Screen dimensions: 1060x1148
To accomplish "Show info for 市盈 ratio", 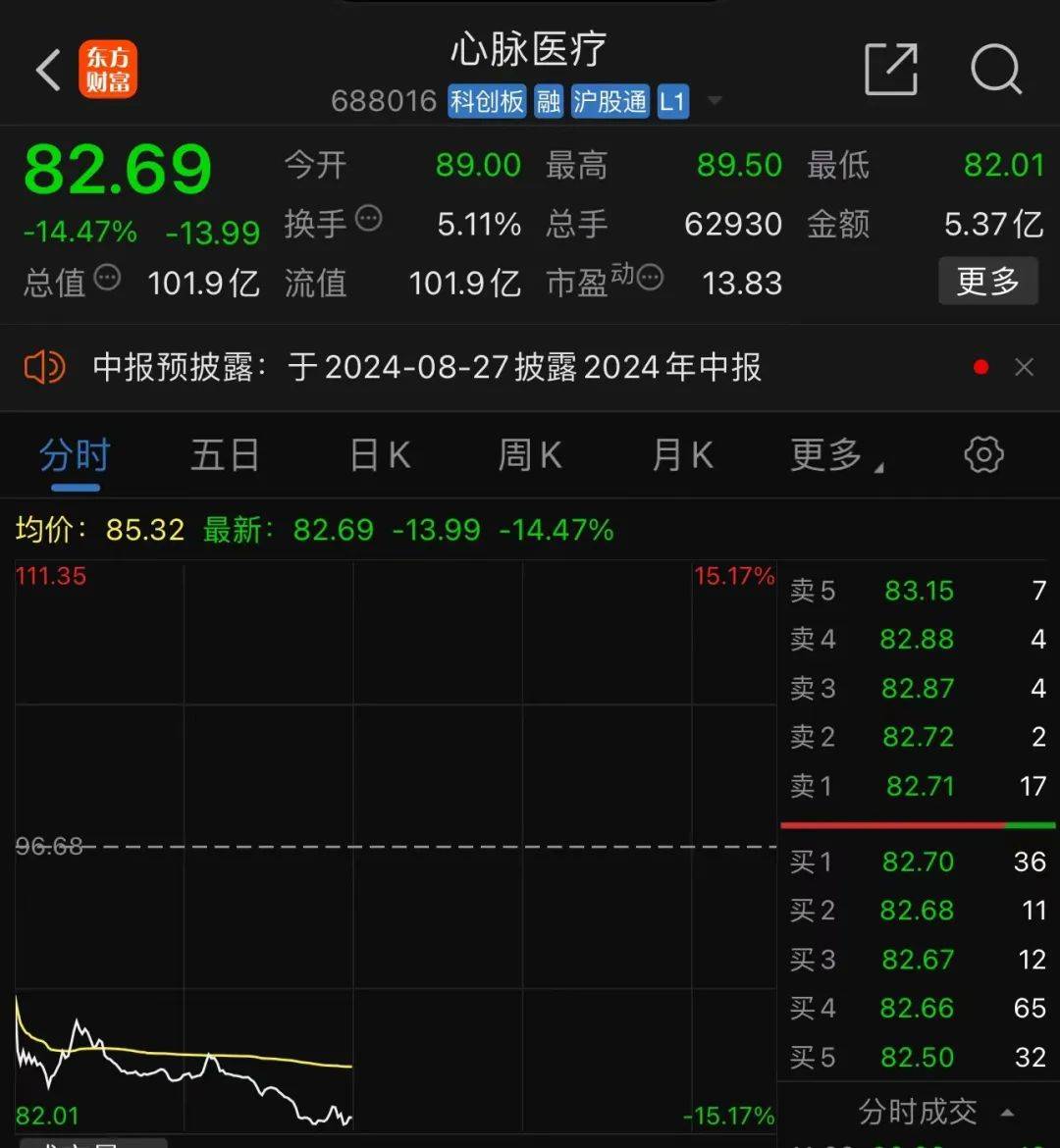I will pos(650,278).
